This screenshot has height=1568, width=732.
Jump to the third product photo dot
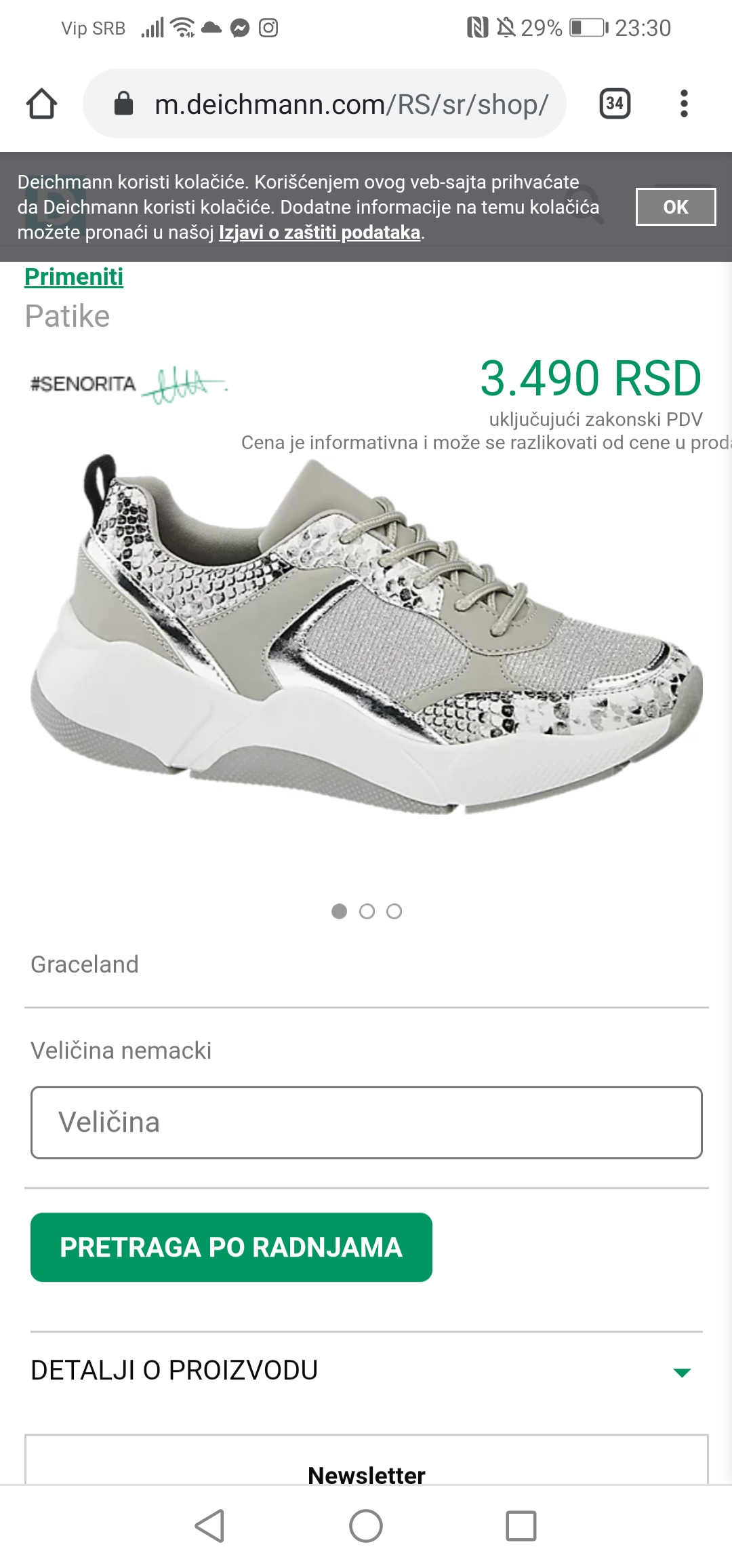tap(394, 912)
